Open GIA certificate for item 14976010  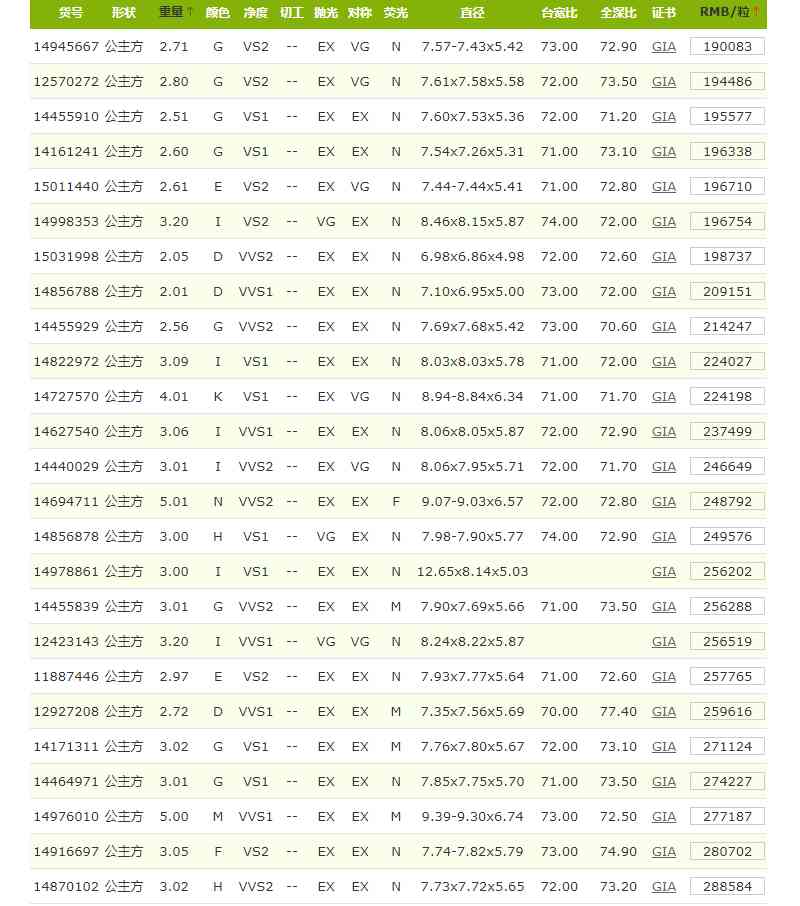[663, 816]
